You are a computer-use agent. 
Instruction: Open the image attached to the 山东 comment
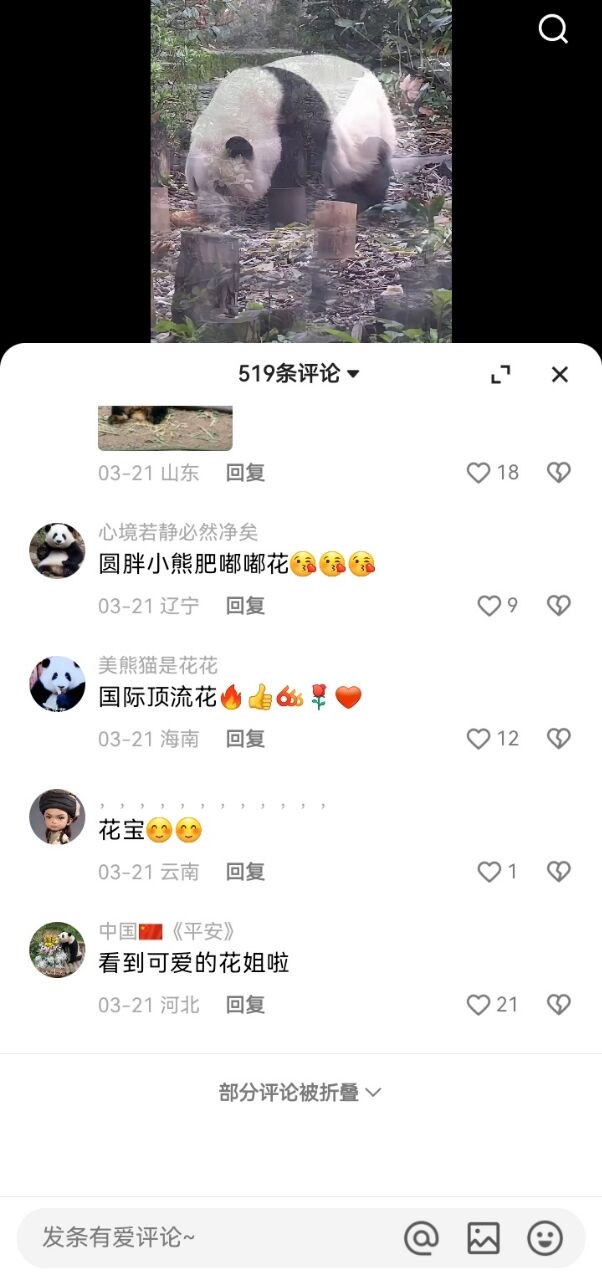click(165, 428)
